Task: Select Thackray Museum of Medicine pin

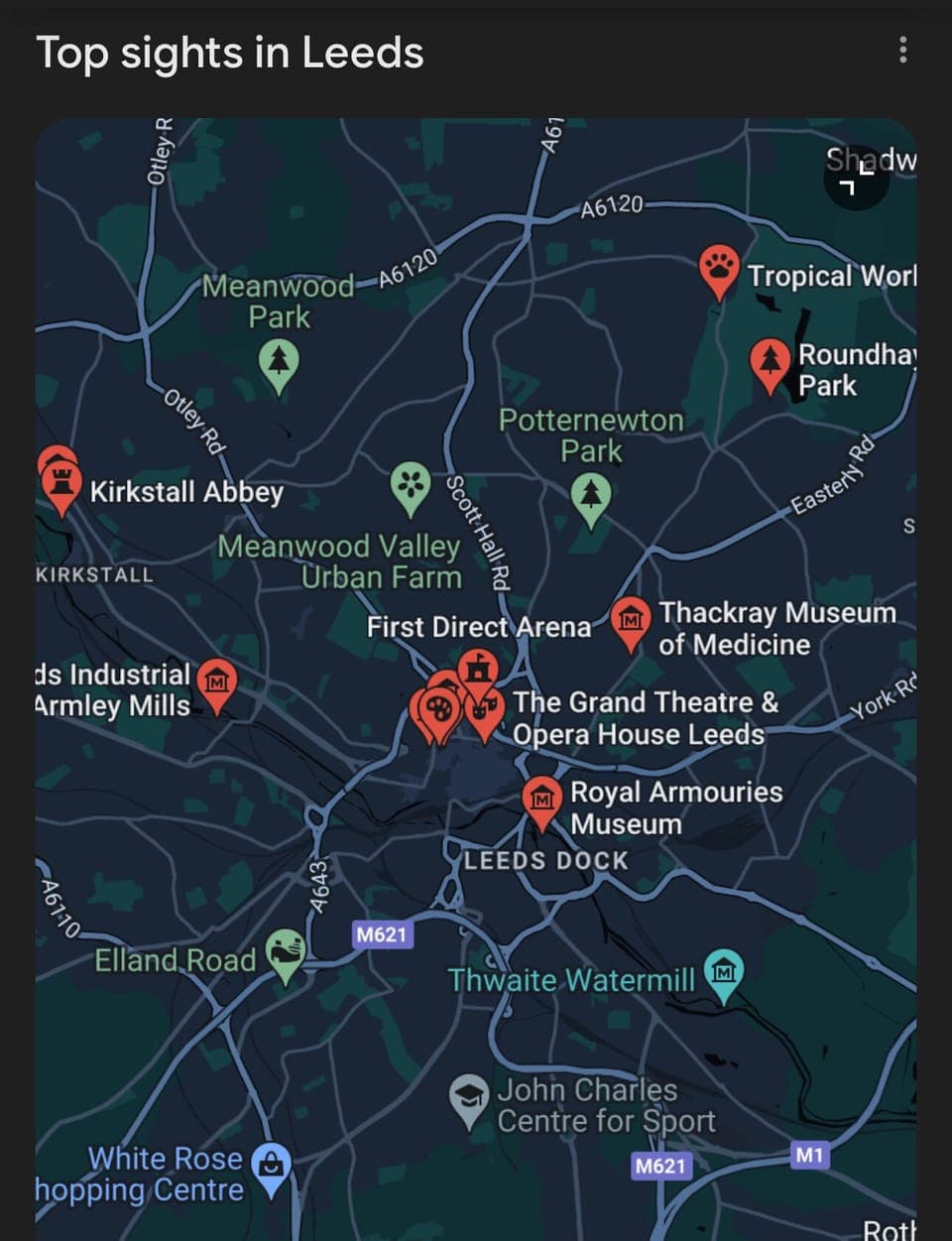Action: [x=630, y=620]
